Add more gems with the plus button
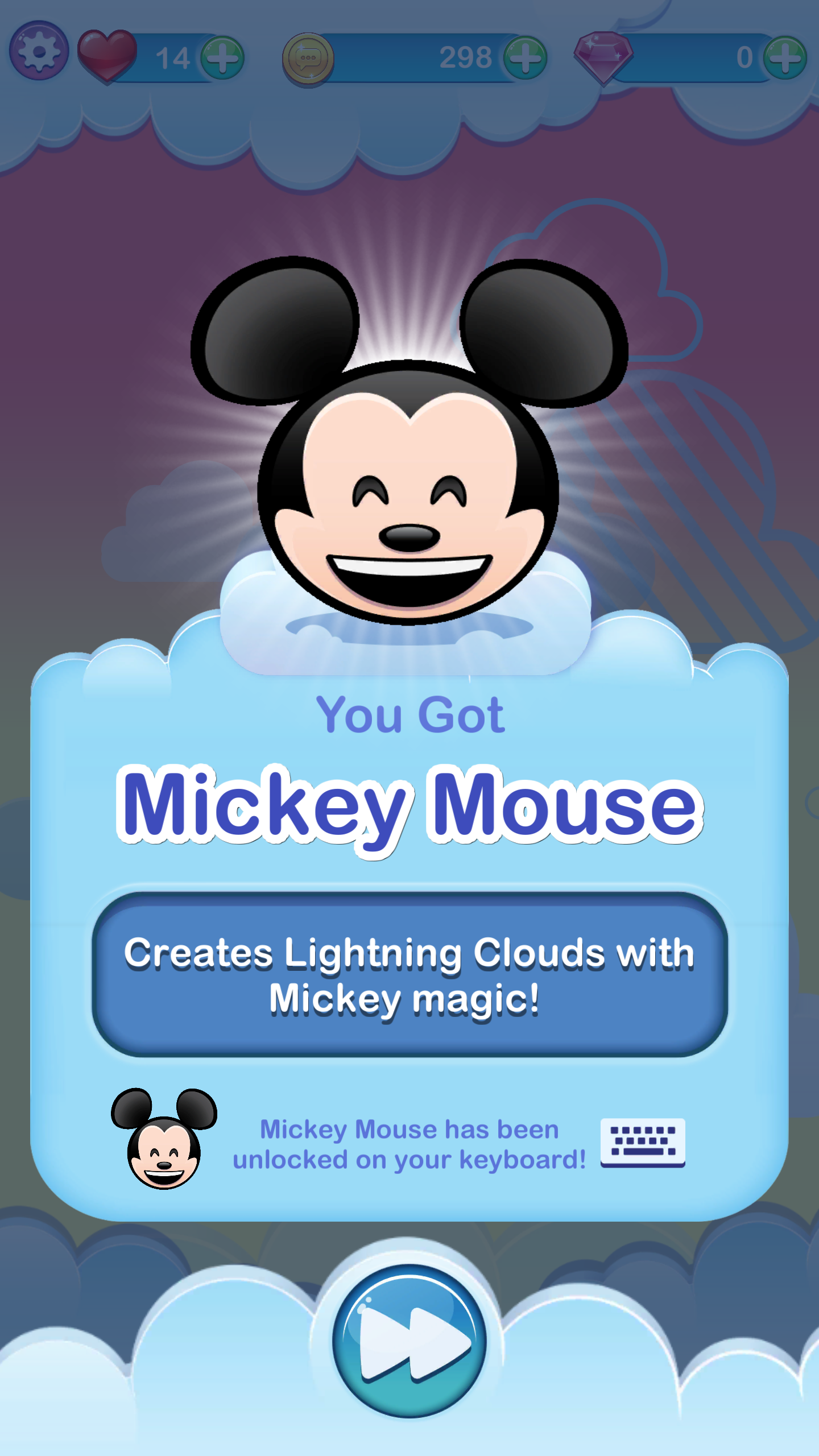This screenshot has height=1456, width=819. click(785, 57)
